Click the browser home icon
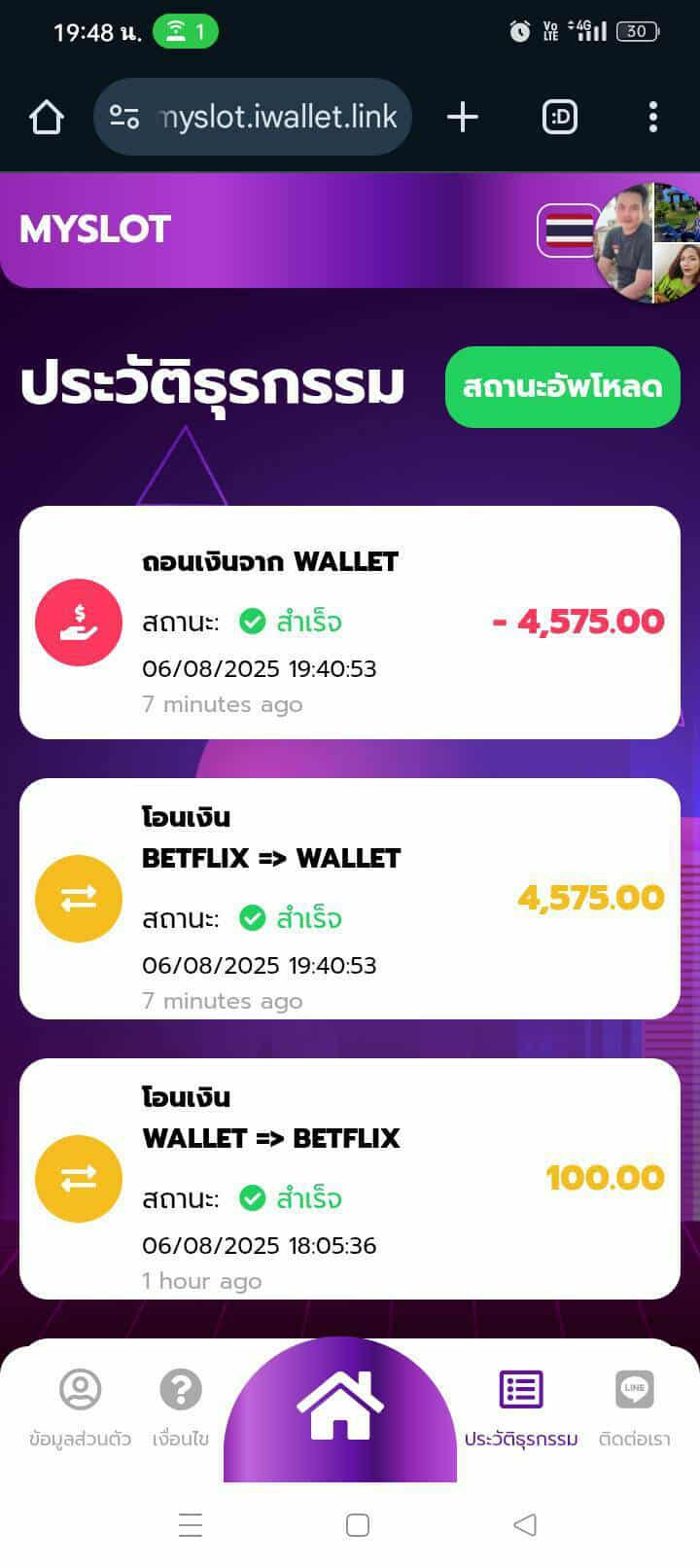The height and width of the screenshot is (1568, 700). click(46, 117)
